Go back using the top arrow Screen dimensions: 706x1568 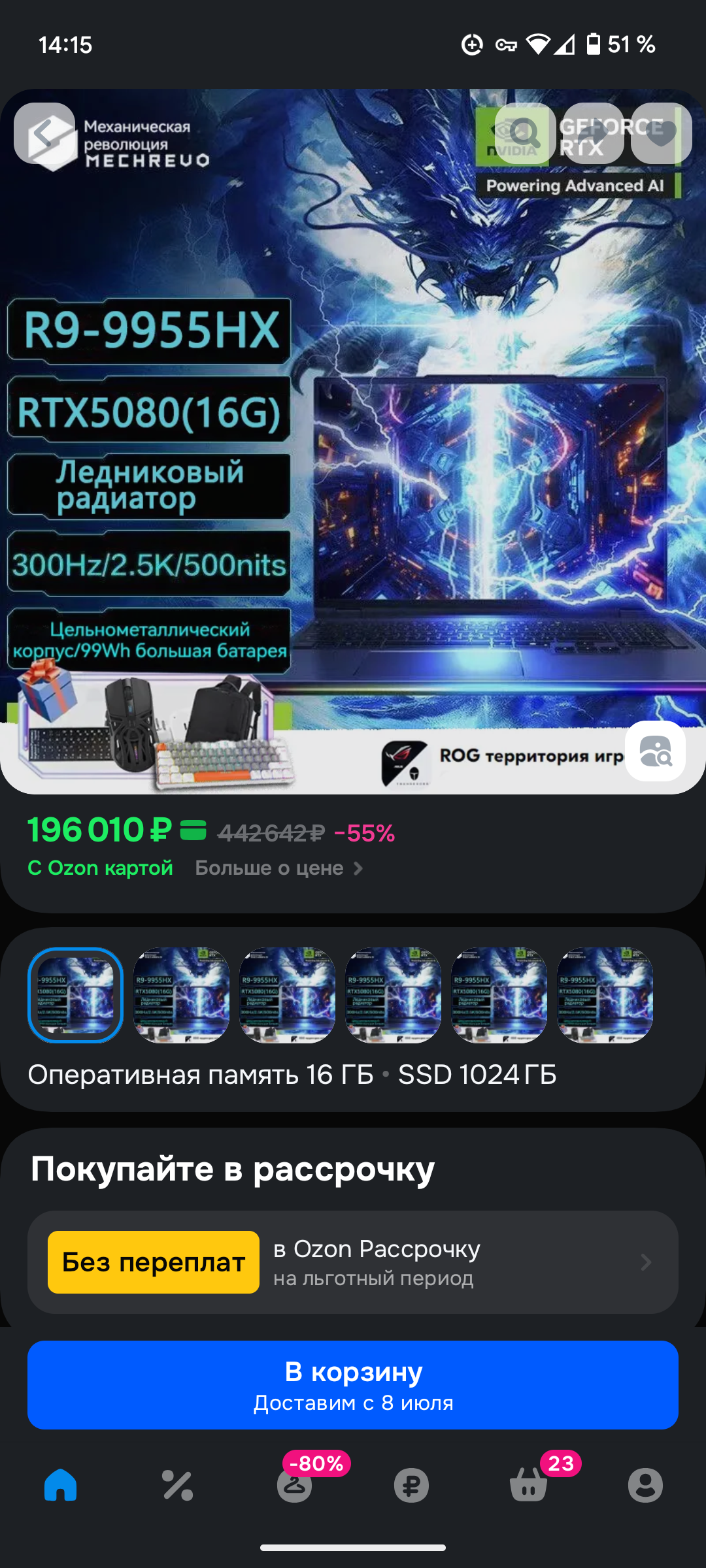pyautogui.click(x=44, y=134)
